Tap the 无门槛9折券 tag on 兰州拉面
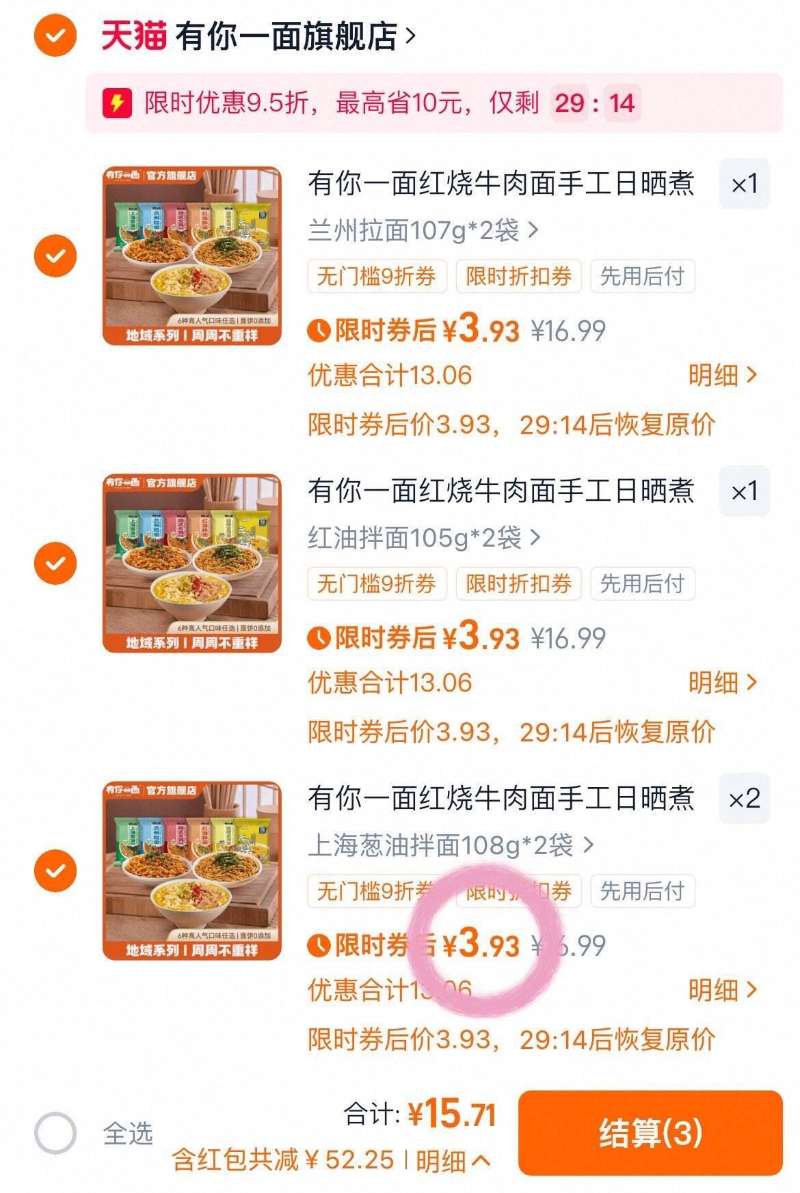Image resolution: width=800 pixels, height=1193 pixels. click(376, 277)
